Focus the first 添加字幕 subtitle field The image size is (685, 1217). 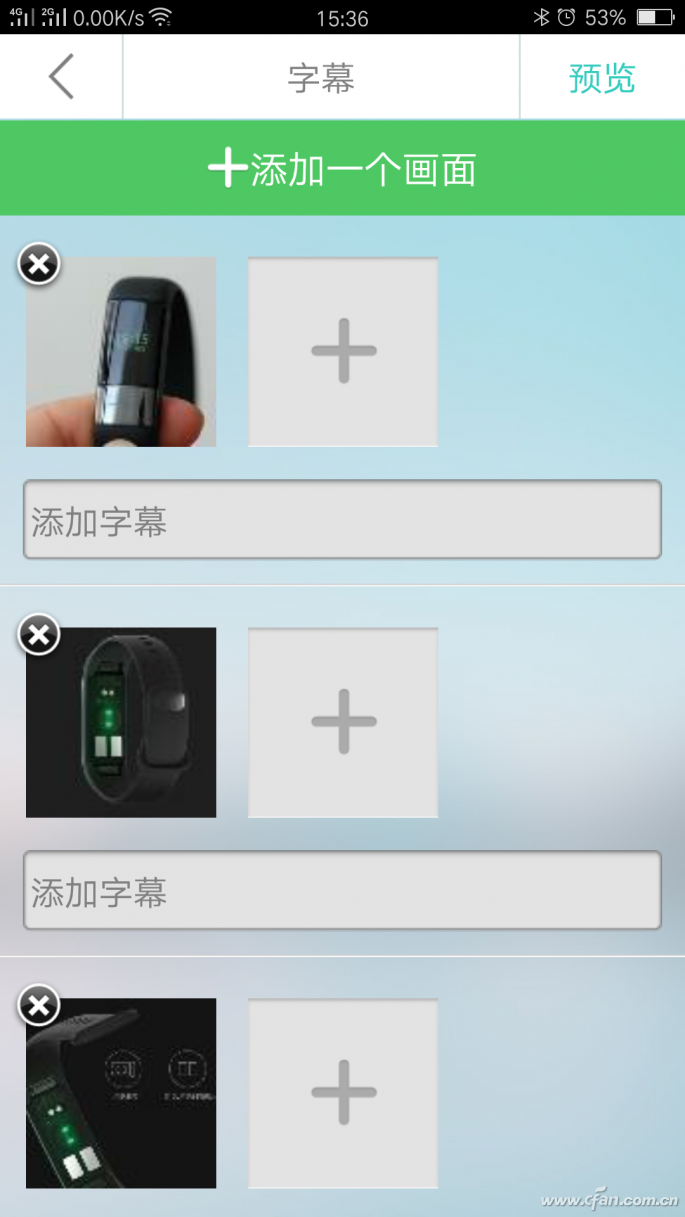point(342,520)
